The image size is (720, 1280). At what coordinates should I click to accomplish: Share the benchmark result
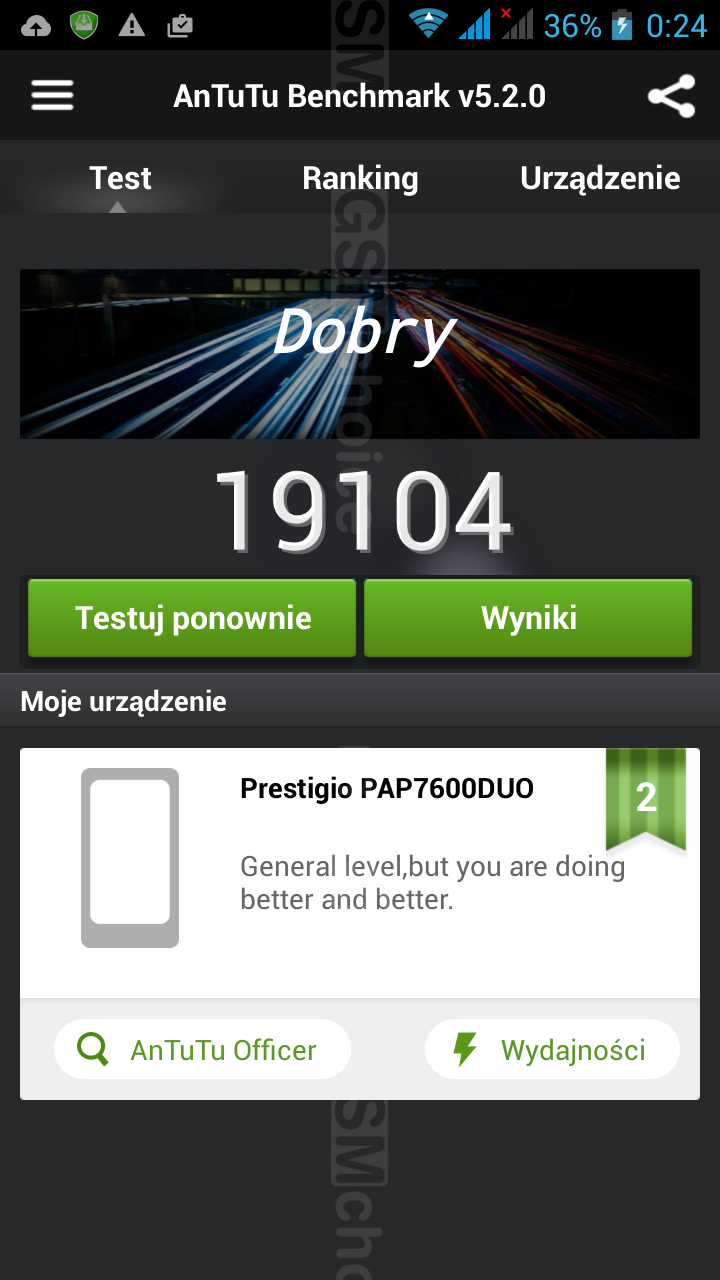point(671,96)
